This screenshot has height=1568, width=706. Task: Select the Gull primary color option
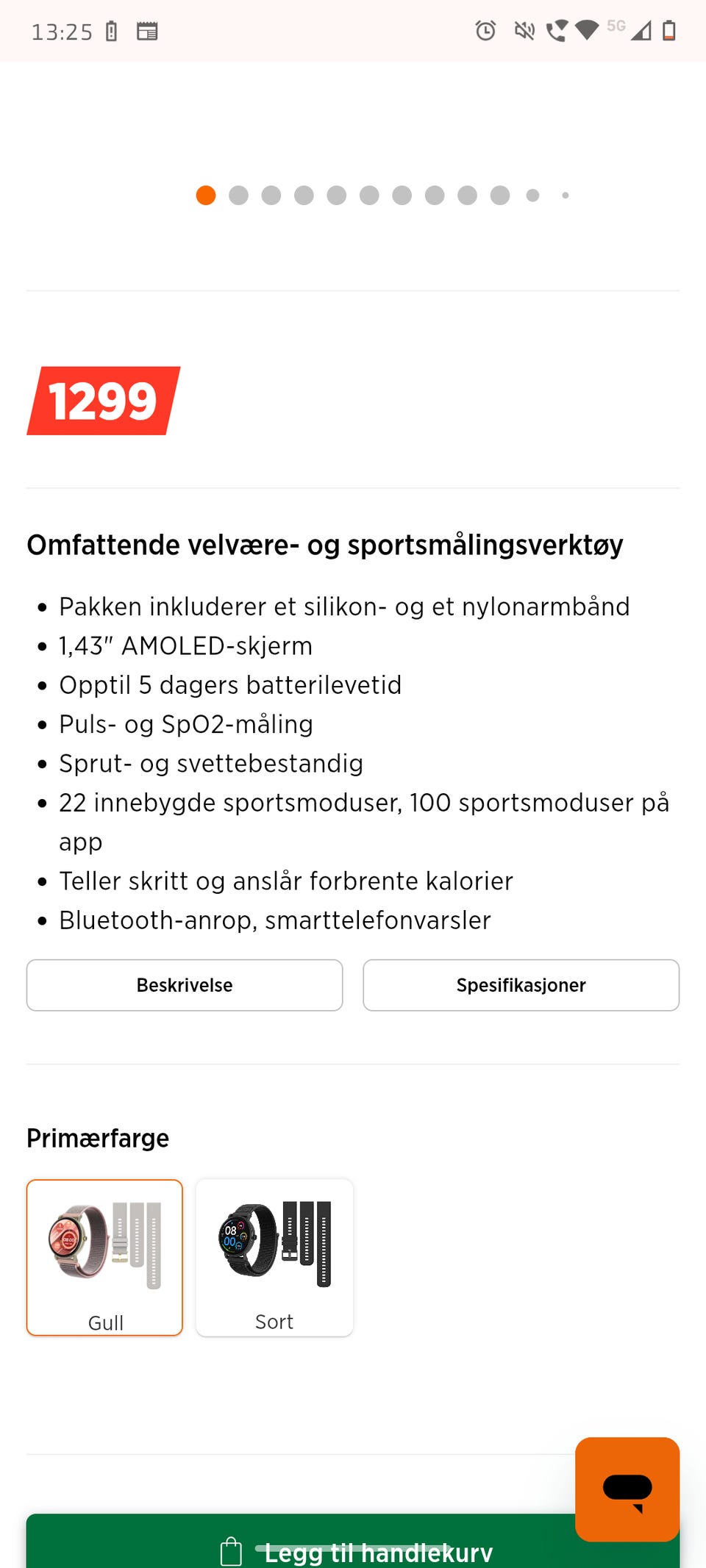tap(104, 1257)
